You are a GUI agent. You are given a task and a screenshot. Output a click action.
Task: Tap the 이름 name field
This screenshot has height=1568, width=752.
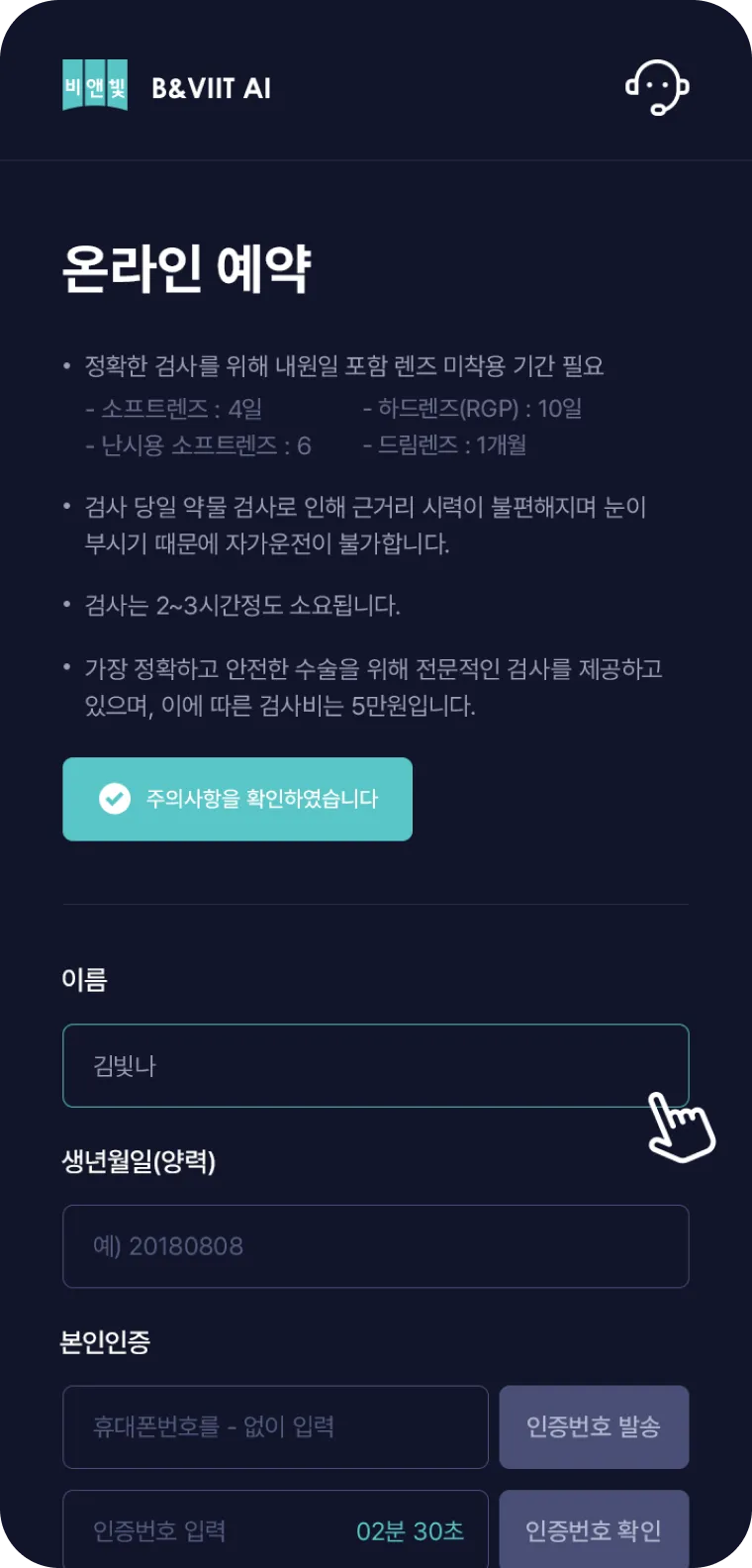coord(375,1065)
